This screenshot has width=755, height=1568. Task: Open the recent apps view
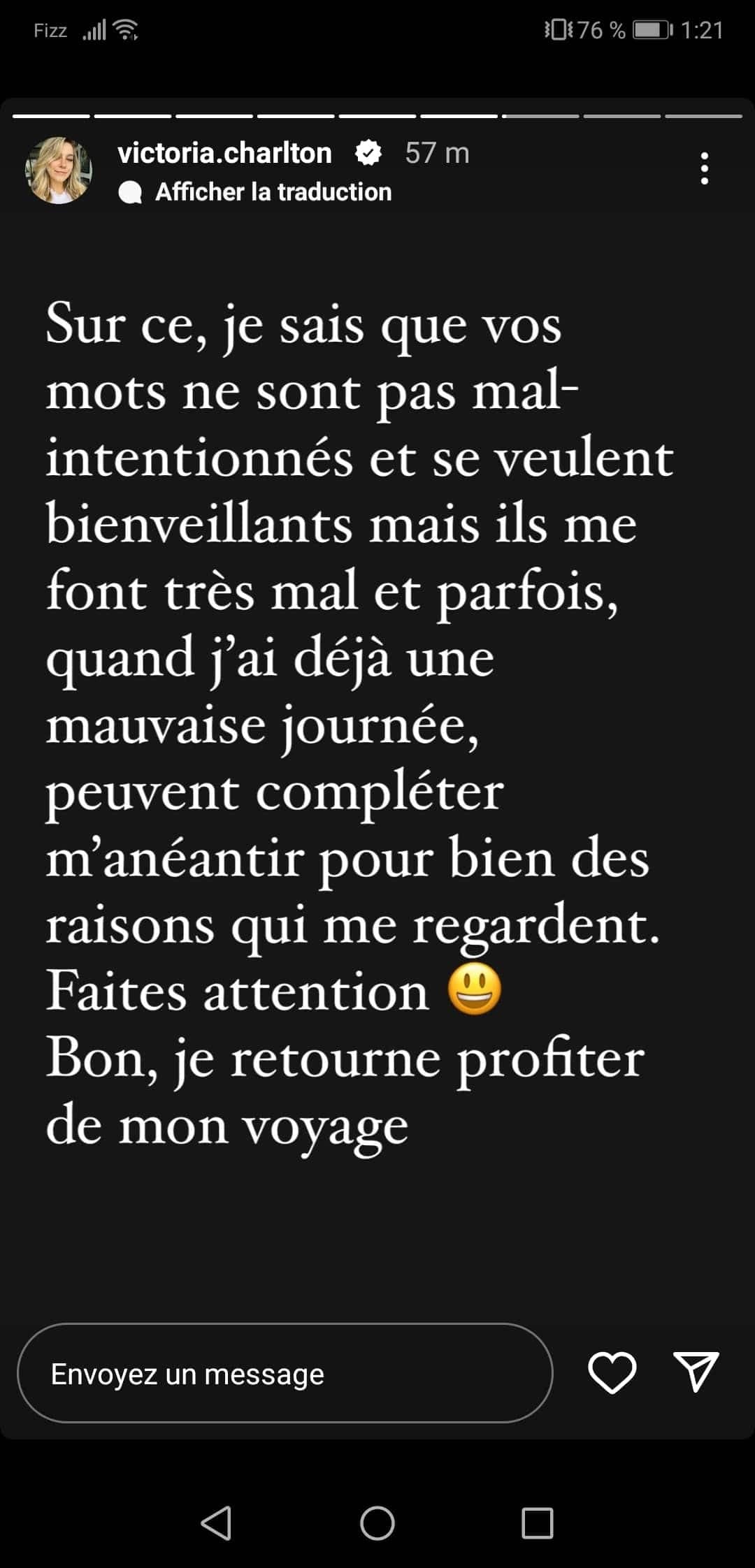538,1523
